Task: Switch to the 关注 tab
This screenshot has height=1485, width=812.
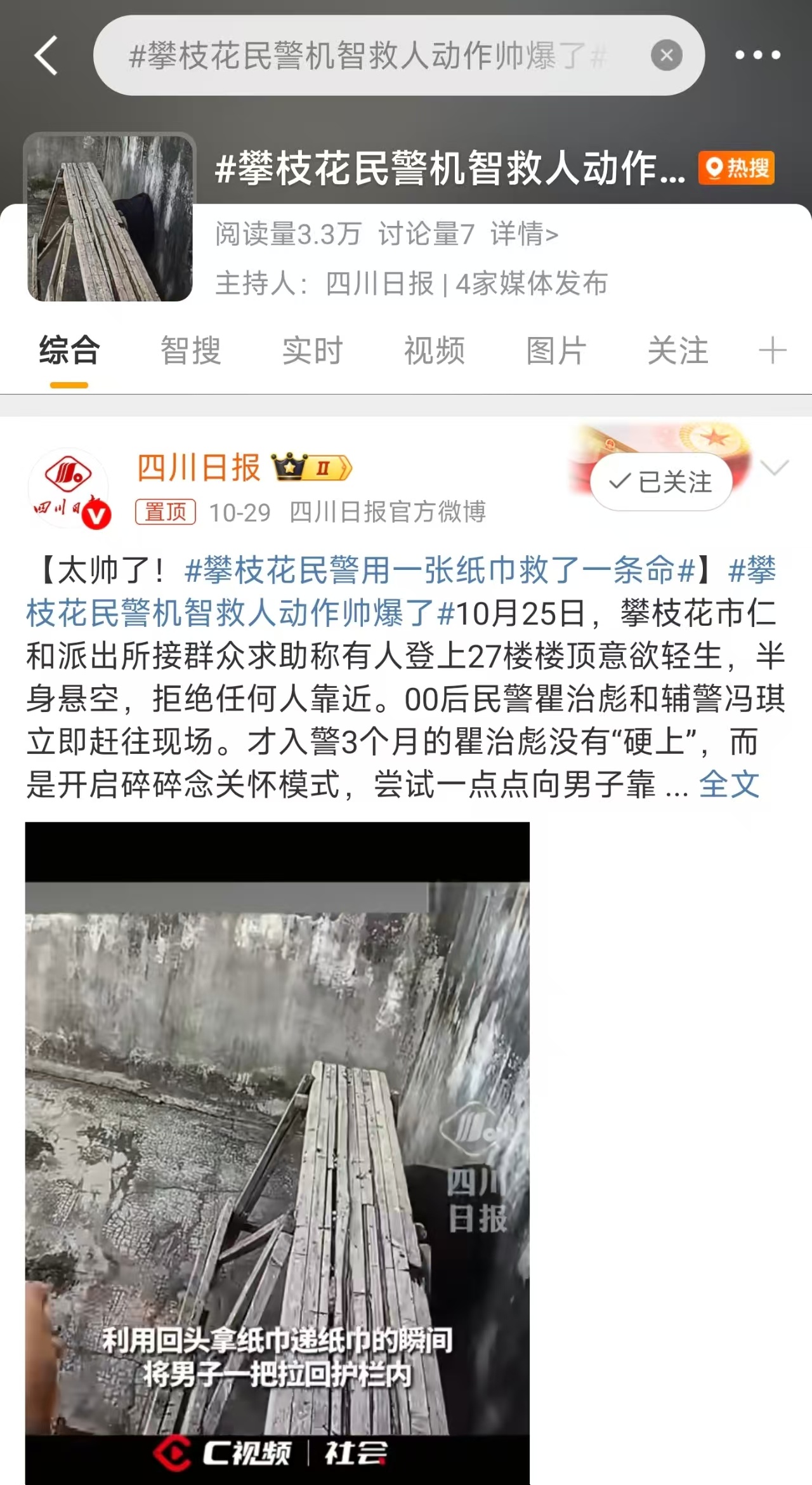Action: 678,350
